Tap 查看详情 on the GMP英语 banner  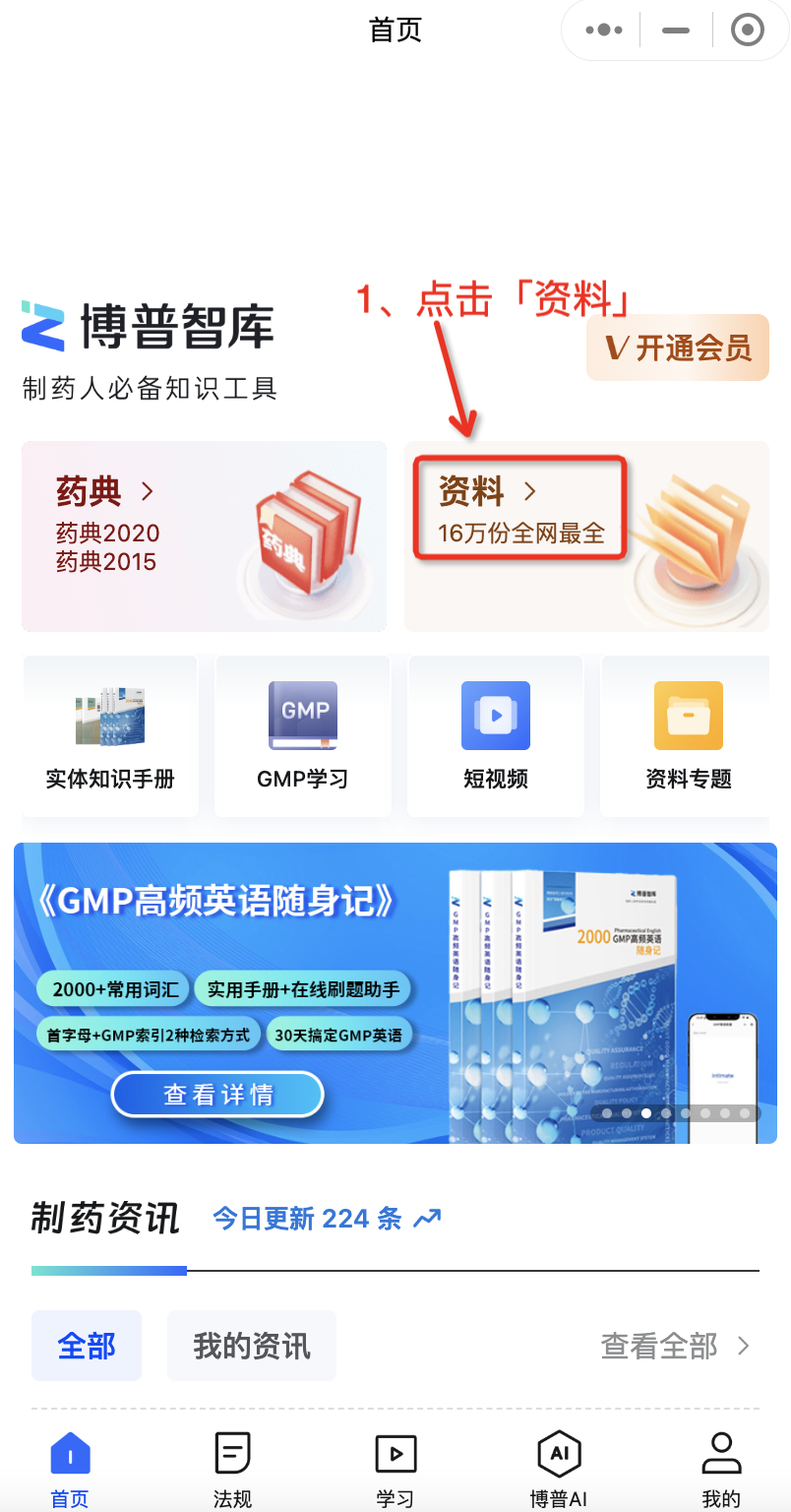[217, 1095]
